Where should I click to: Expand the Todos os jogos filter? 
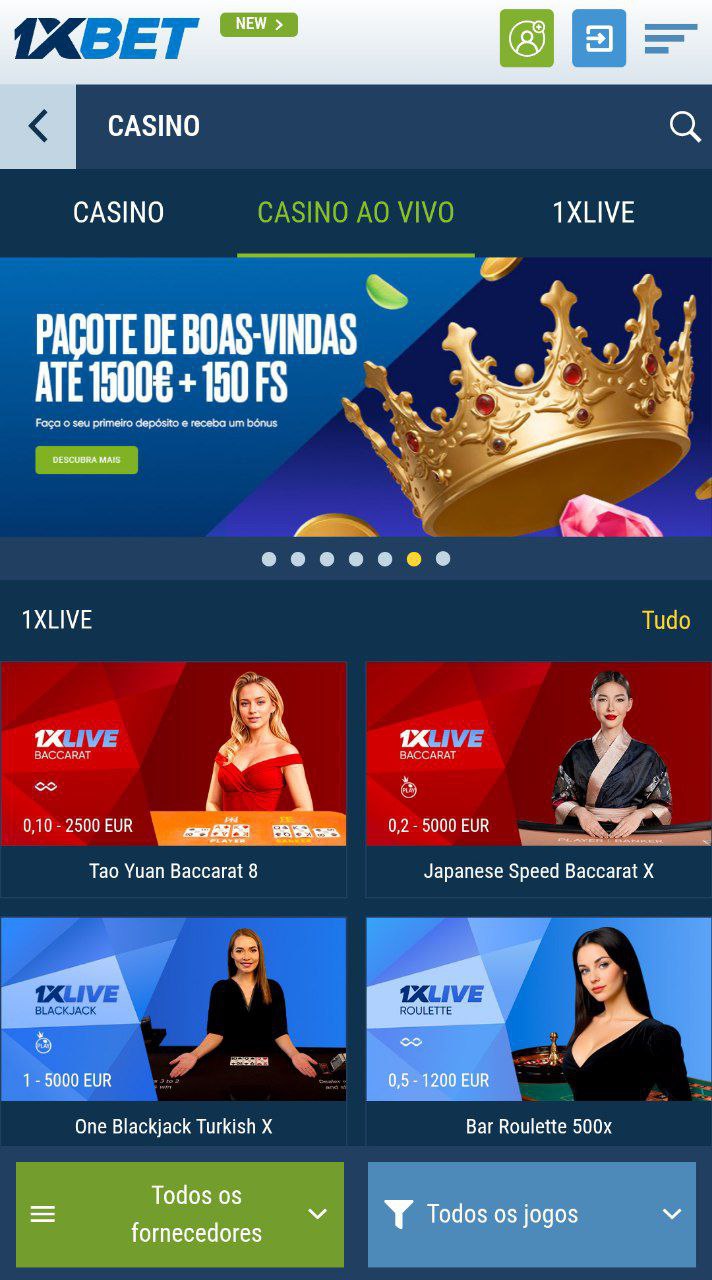pyautogui.click(x=532, y=1214)
